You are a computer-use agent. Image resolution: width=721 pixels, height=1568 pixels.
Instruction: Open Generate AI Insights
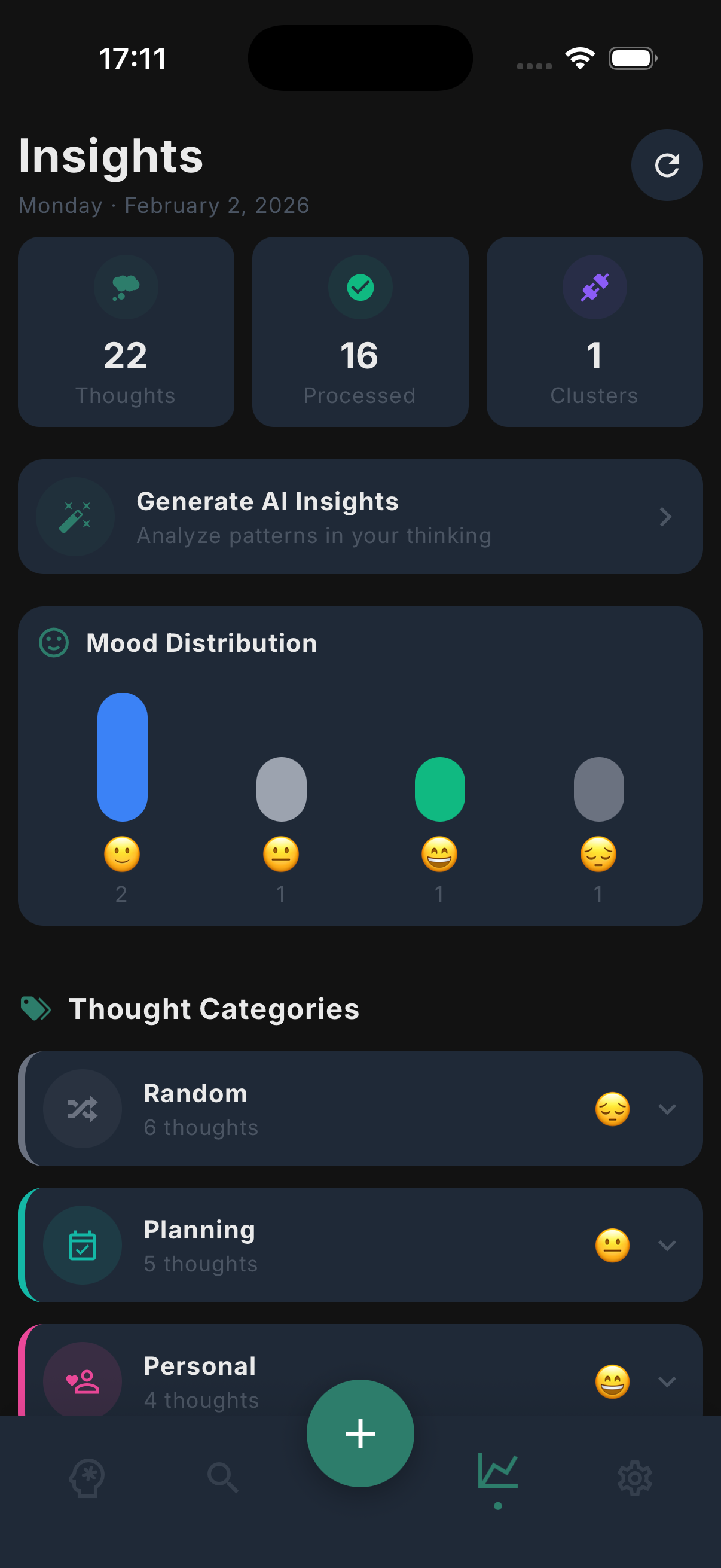pos(360,517)
